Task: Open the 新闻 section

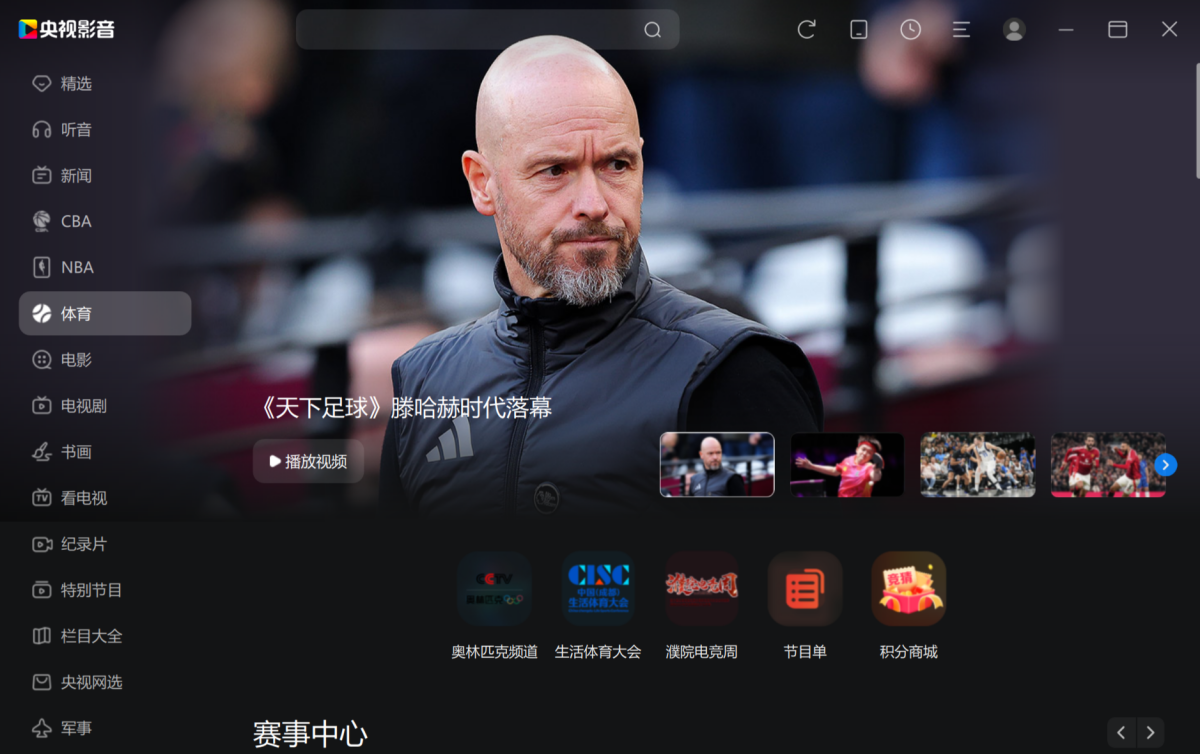Action: [x=76, y=176]
